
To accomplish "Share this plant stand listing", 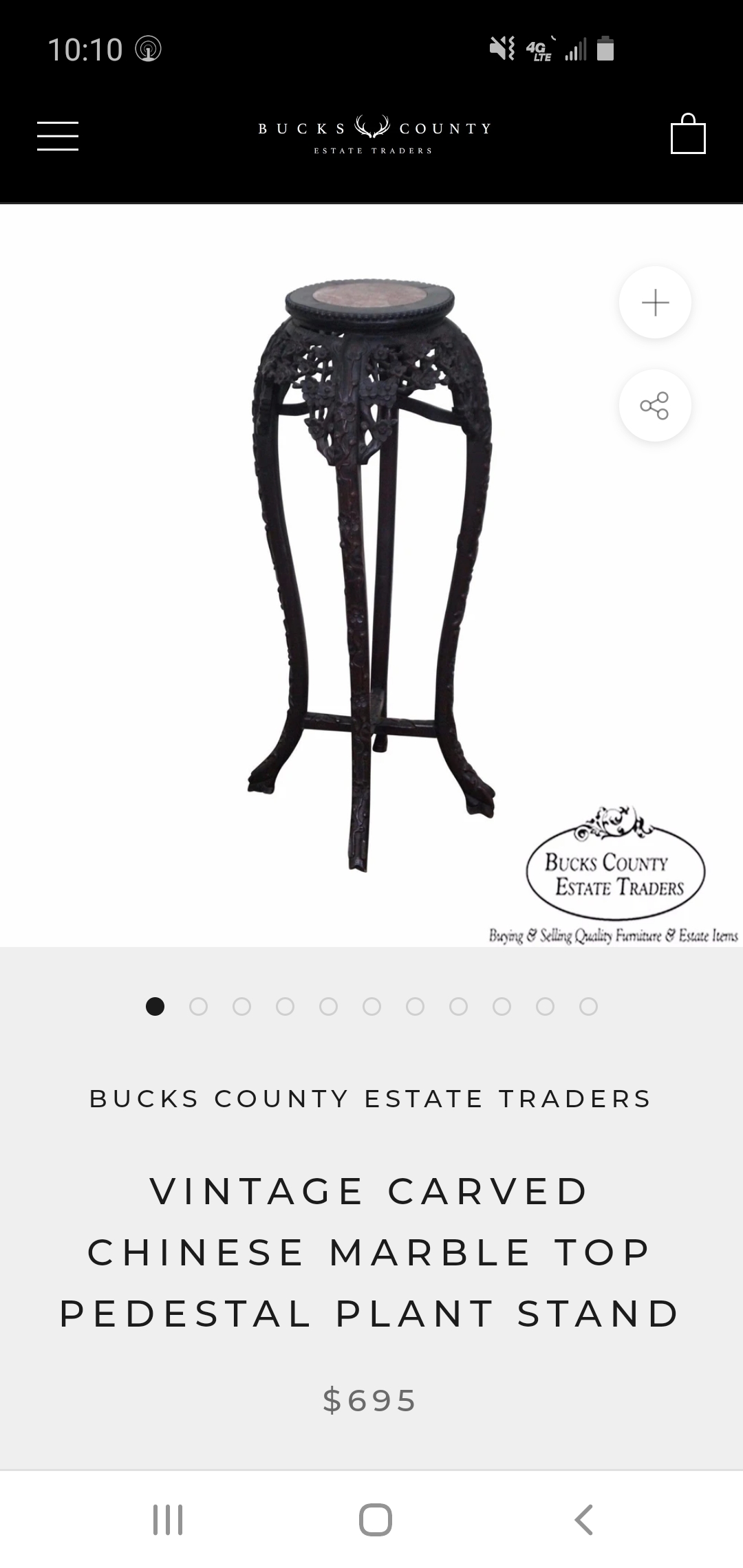I will coord(655,406).
